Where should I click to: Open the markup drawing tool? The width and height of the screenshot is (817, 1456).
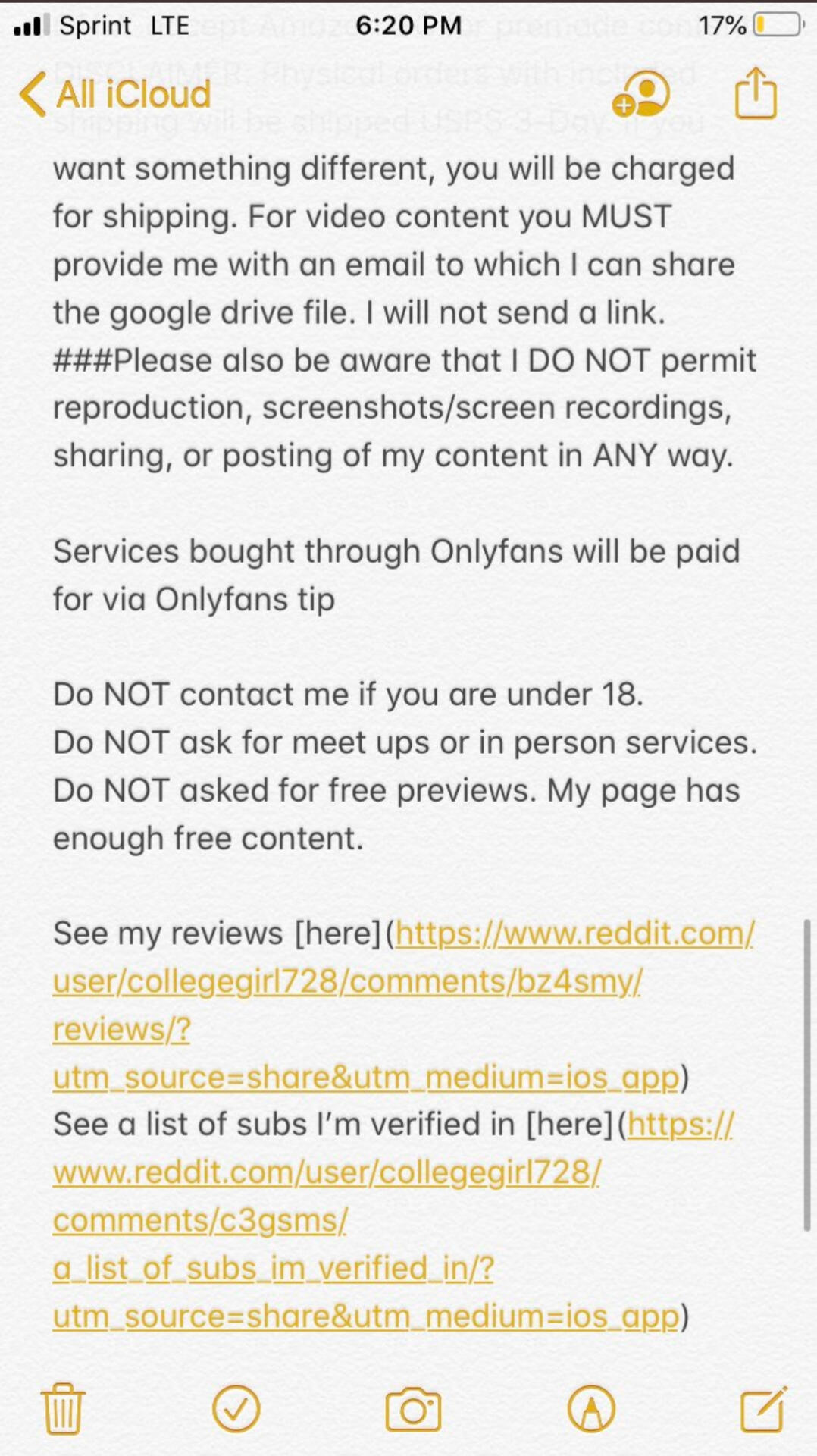coord(591,1409)
